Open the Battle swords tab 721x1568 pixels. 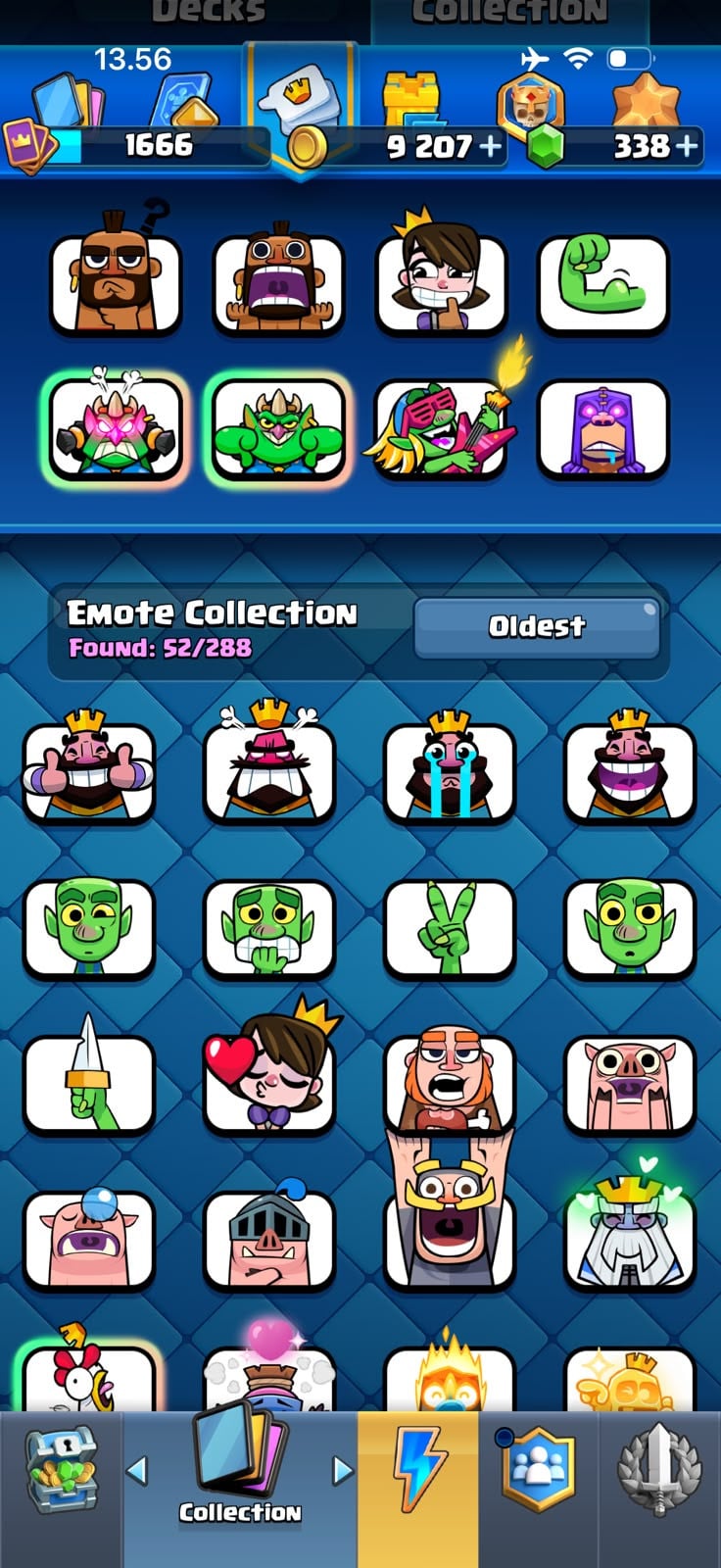click(659, 1472)
